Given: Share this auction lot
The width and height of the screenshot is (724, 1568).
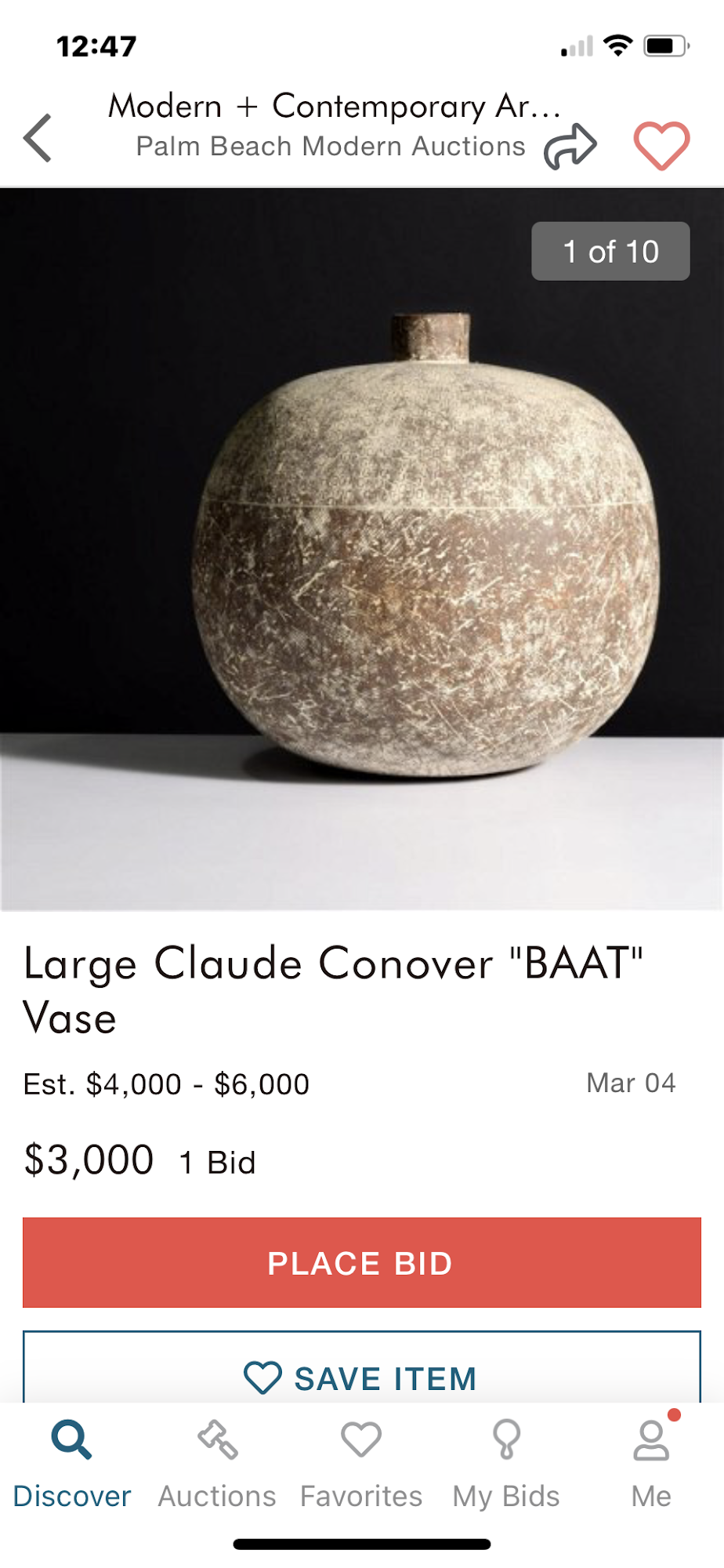Looking at the screenshot, I should pos(570,146).
